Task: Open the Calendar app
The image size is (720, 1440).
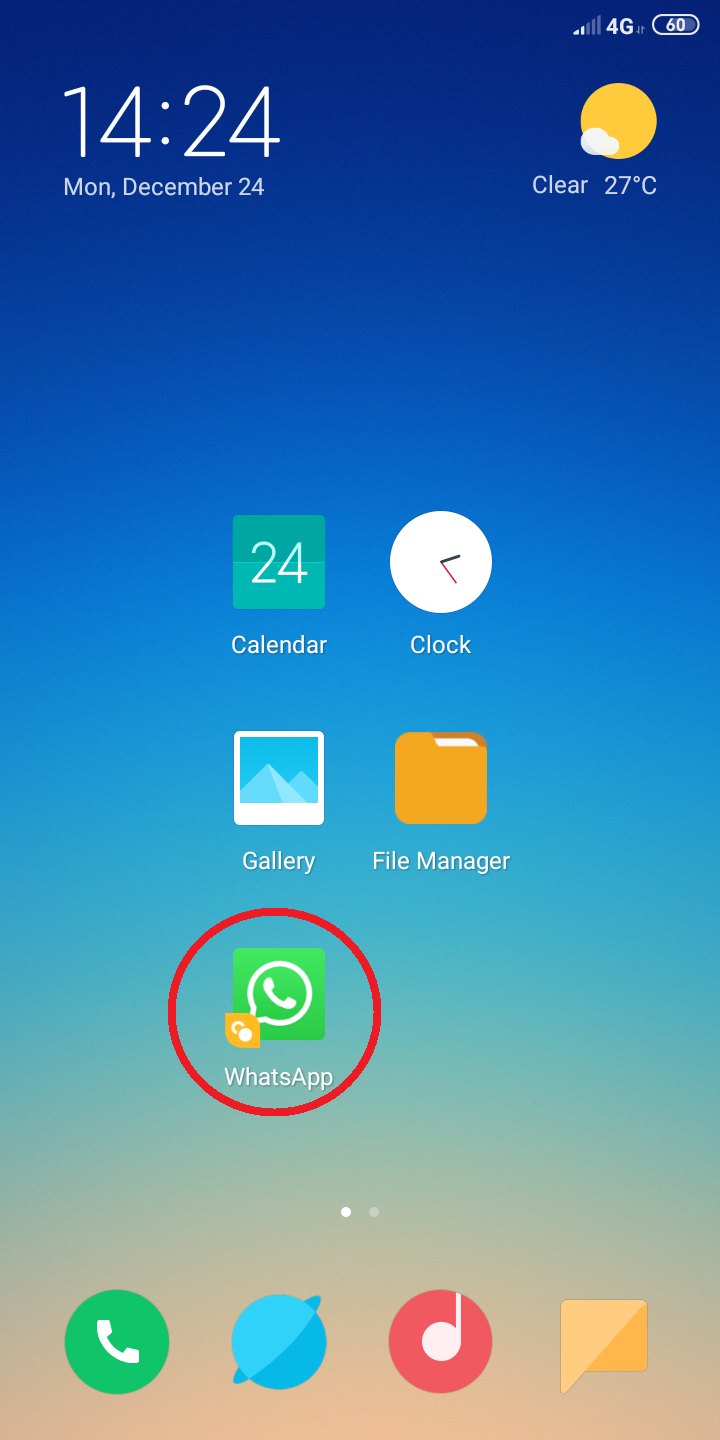Action: coord(279,562)
